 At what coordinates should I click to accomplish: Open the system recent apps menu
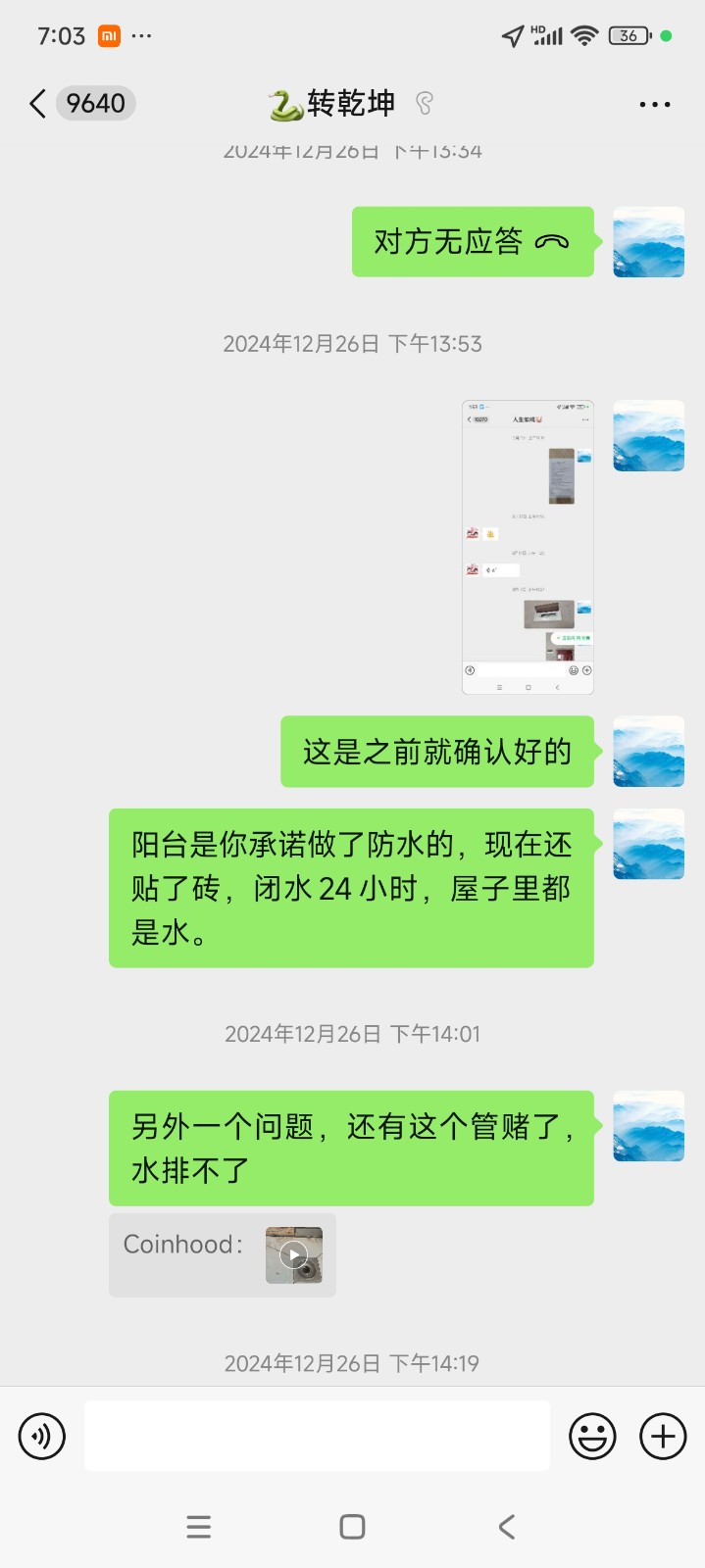point(199,1527)
